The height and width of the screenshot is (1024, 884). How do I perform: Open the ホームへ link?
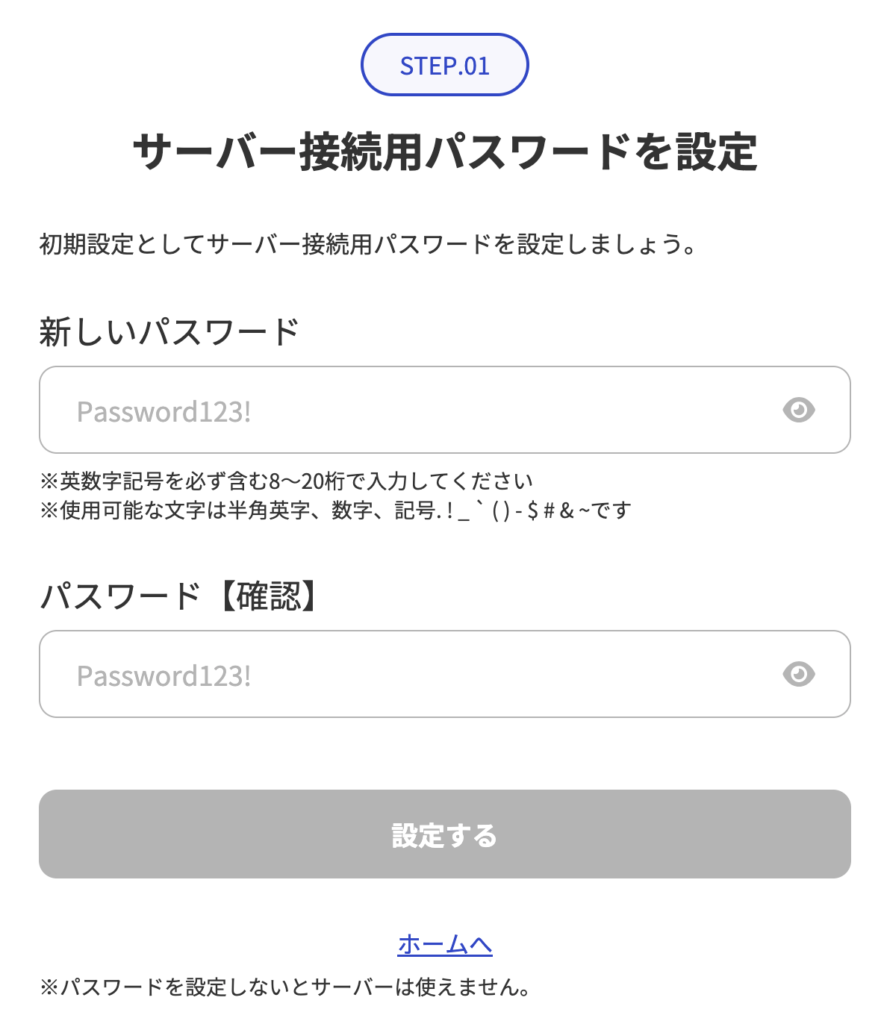click(444, 944)
